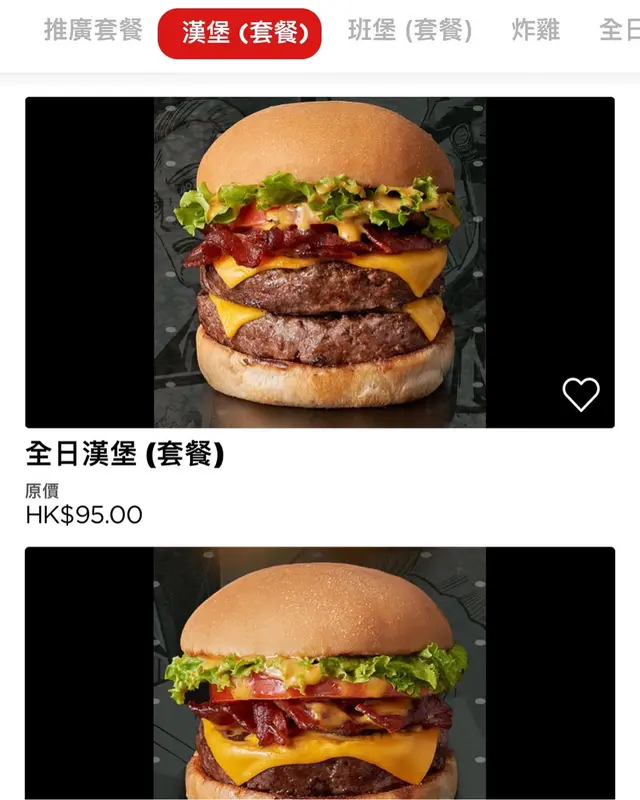Open the 班堡 (套餐) tab
The height and width of the screenshot is (800, 640).
[x=410, y=31]
